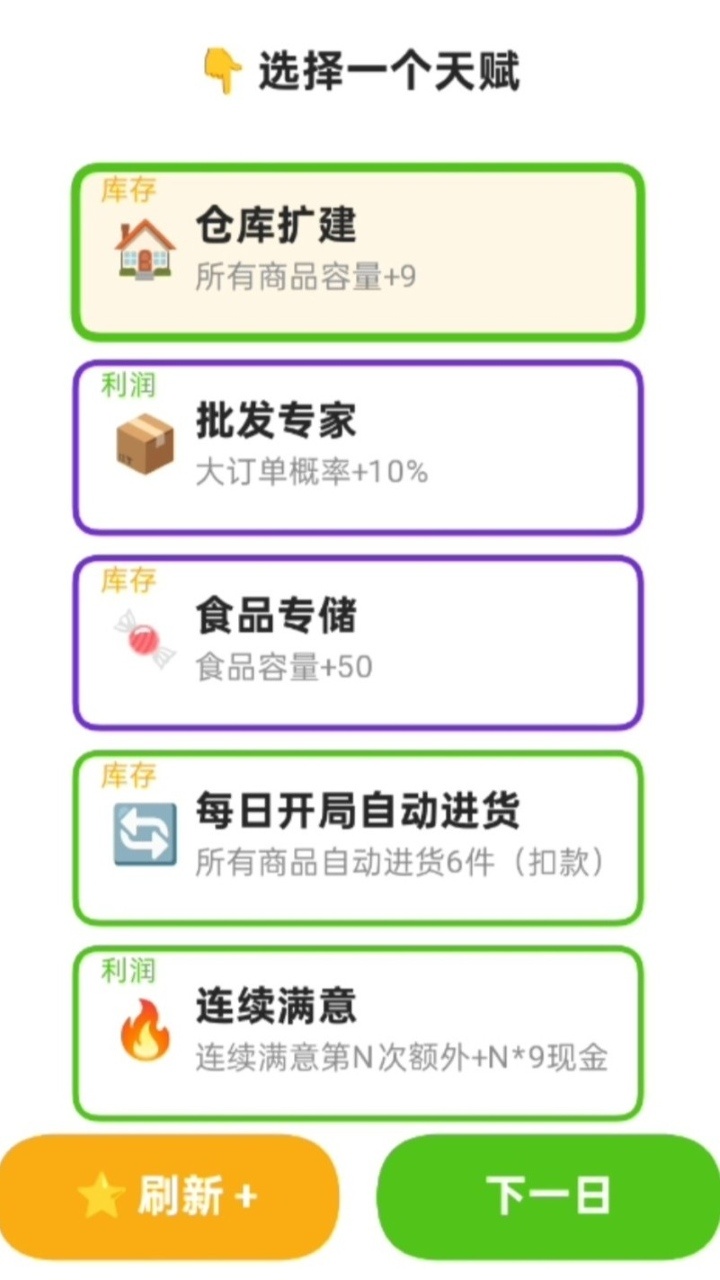Choose the 批发专家 talent card

[358, 447]
